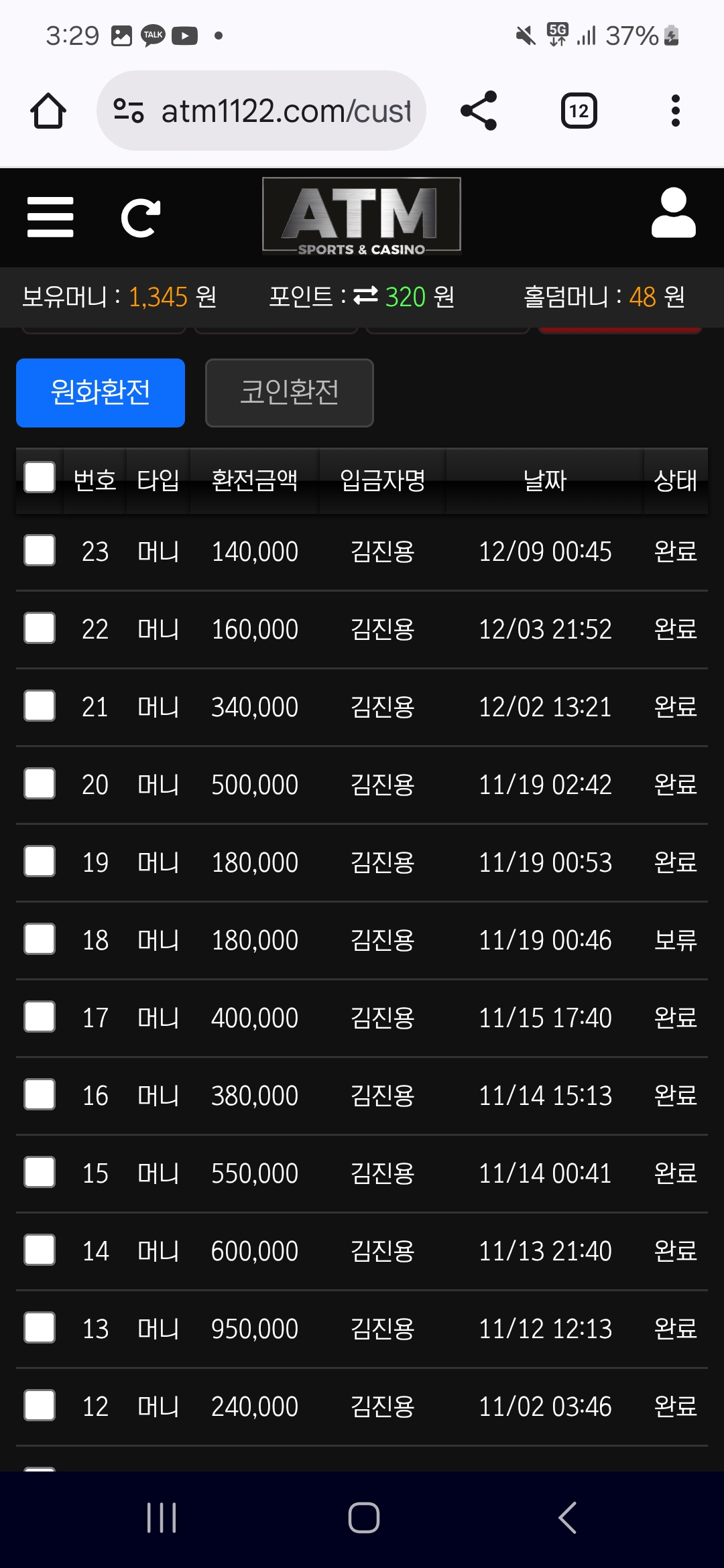Viewport: 724px width, 1568px height.
Task: Mark the checkbox for row 18
Action: point(40,939)
